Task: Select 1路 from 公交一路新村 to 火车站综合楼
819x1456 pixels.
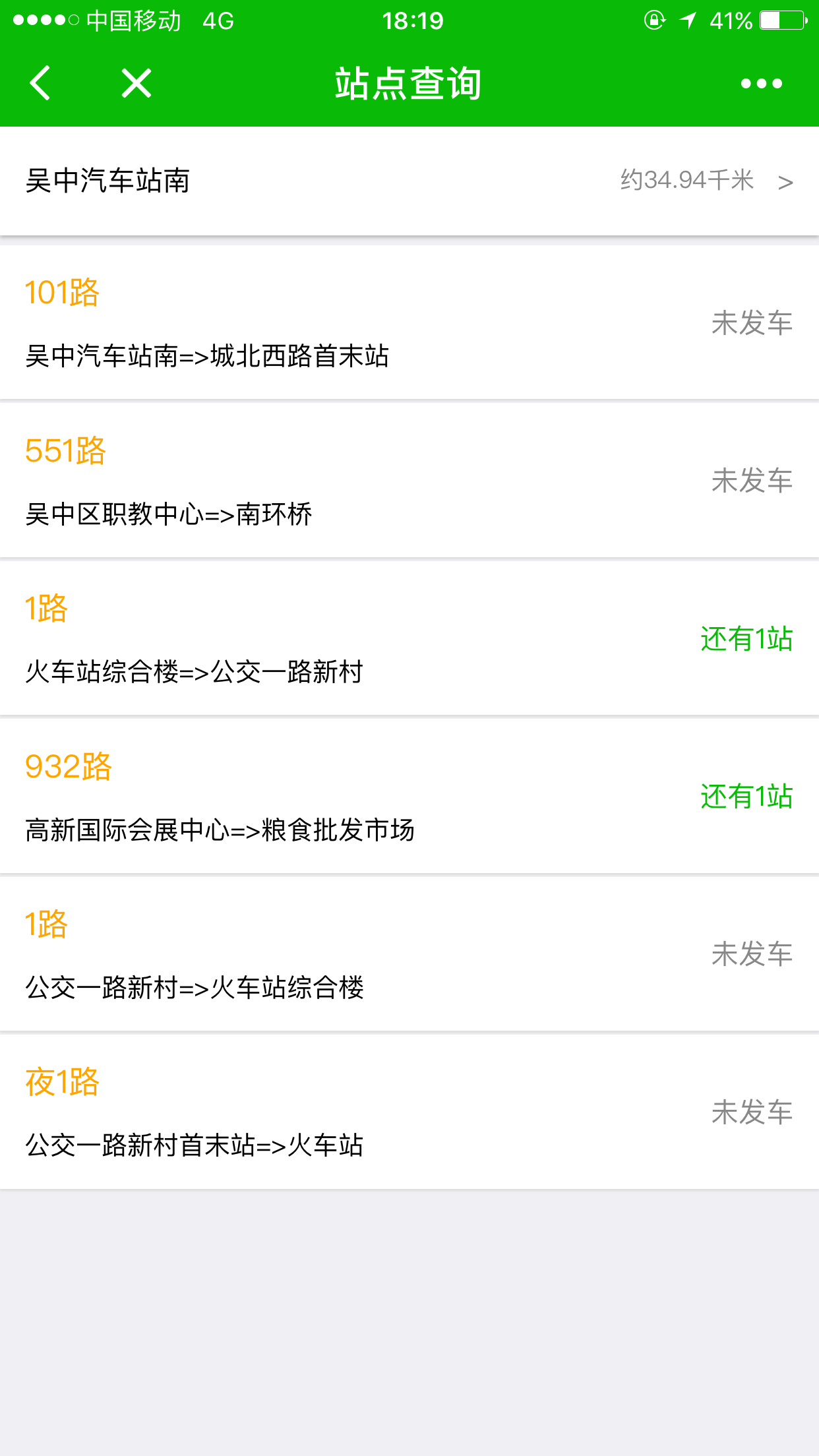Action: pos(409,954)
